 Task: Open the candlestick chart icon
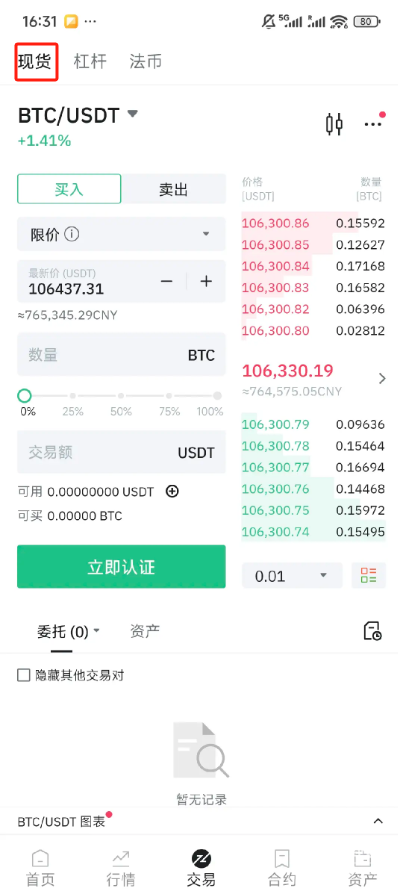click(334, 124)
